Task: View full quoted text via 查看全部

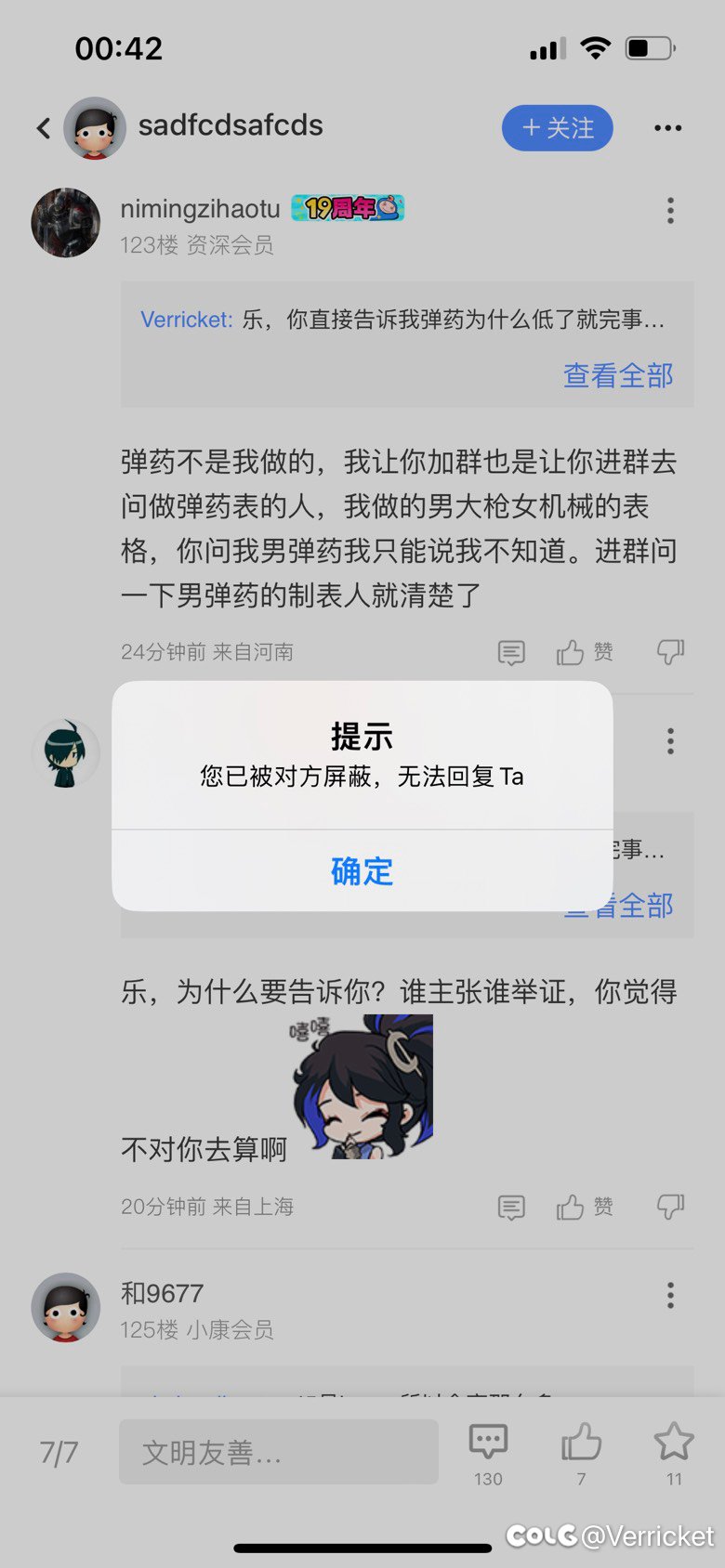Action: coord(618,375)
